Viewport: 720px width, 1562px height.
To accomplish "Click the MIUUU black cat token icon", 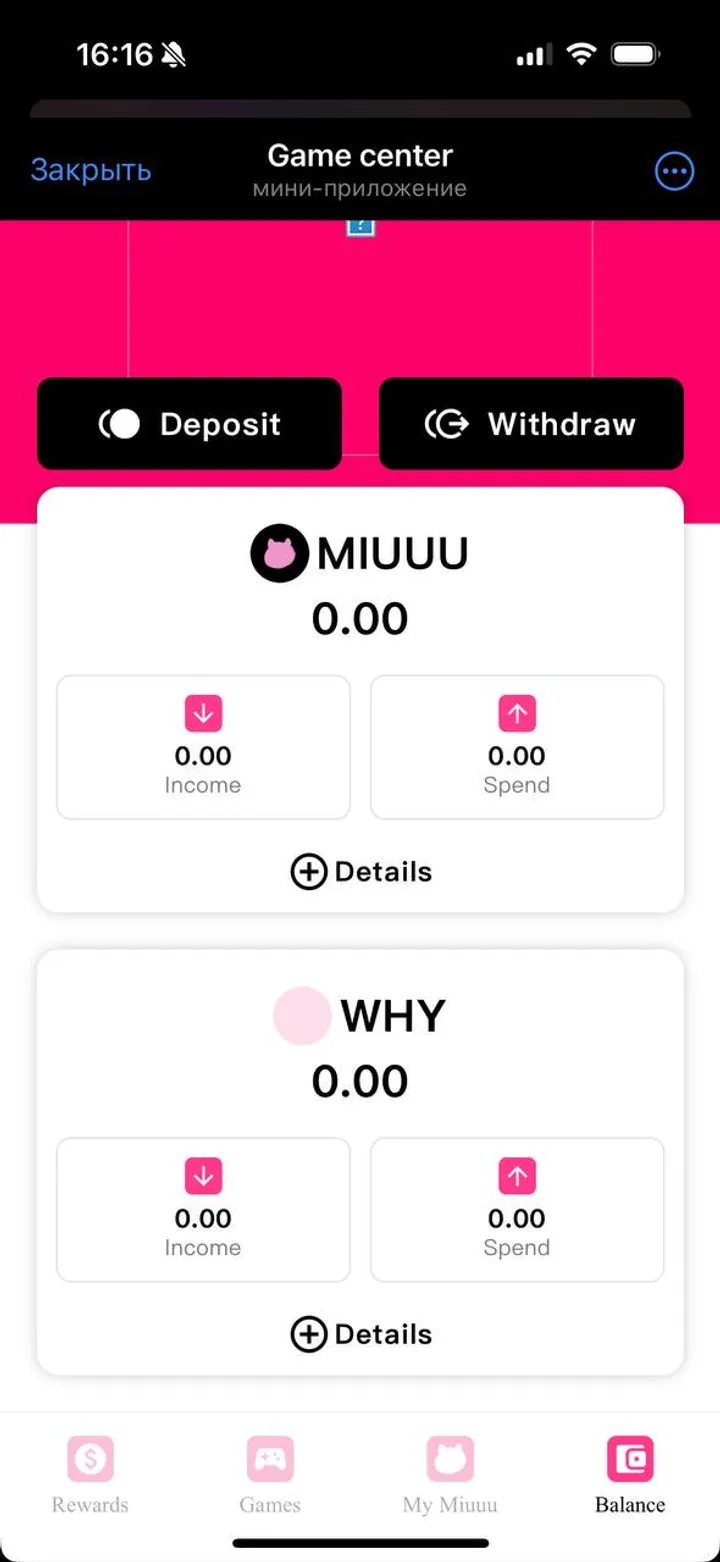I will 279,553.
